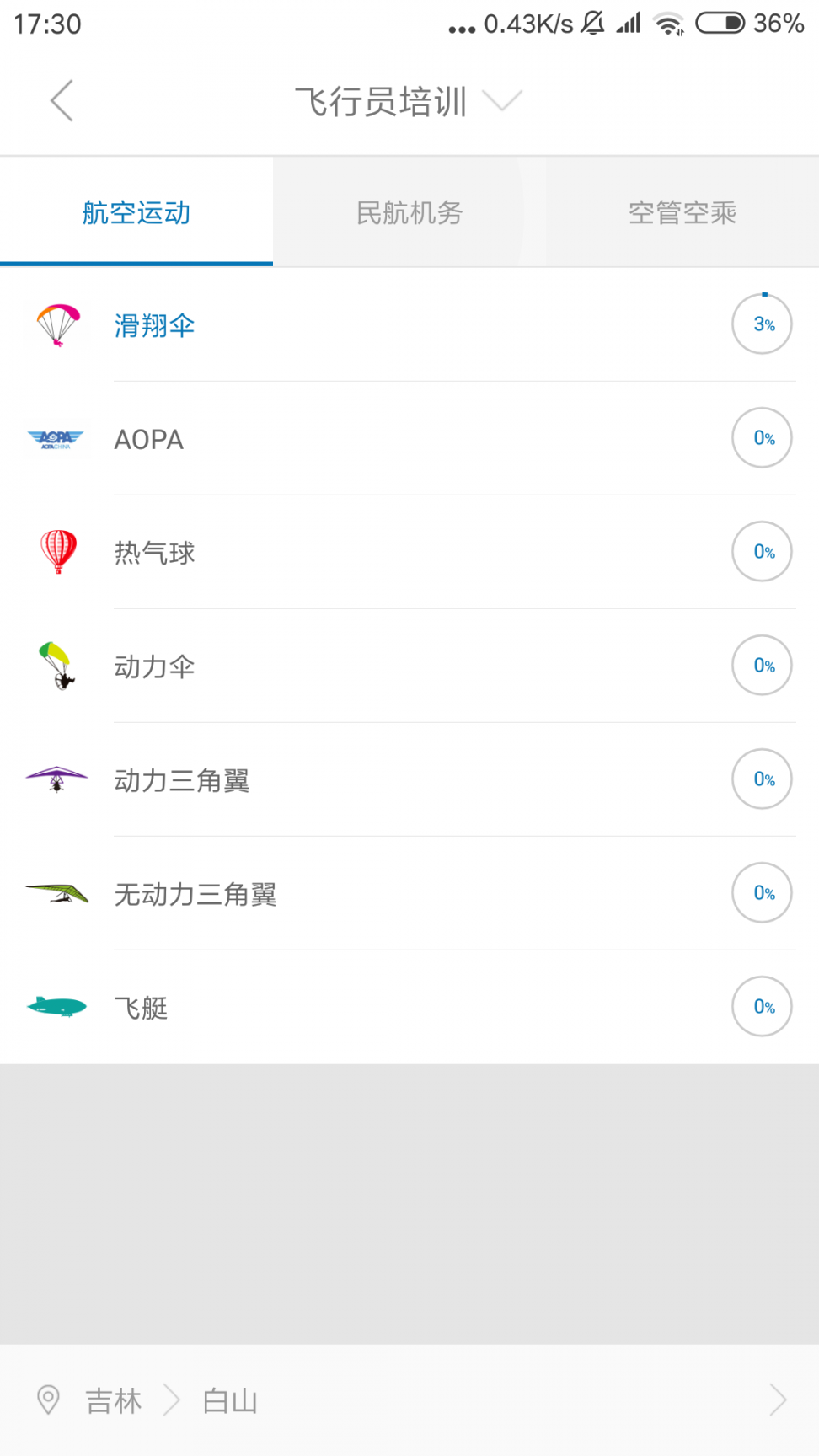The image size is (819, 1456).
Task: Open the 飞艇 category
Action: pos(142,1008)
